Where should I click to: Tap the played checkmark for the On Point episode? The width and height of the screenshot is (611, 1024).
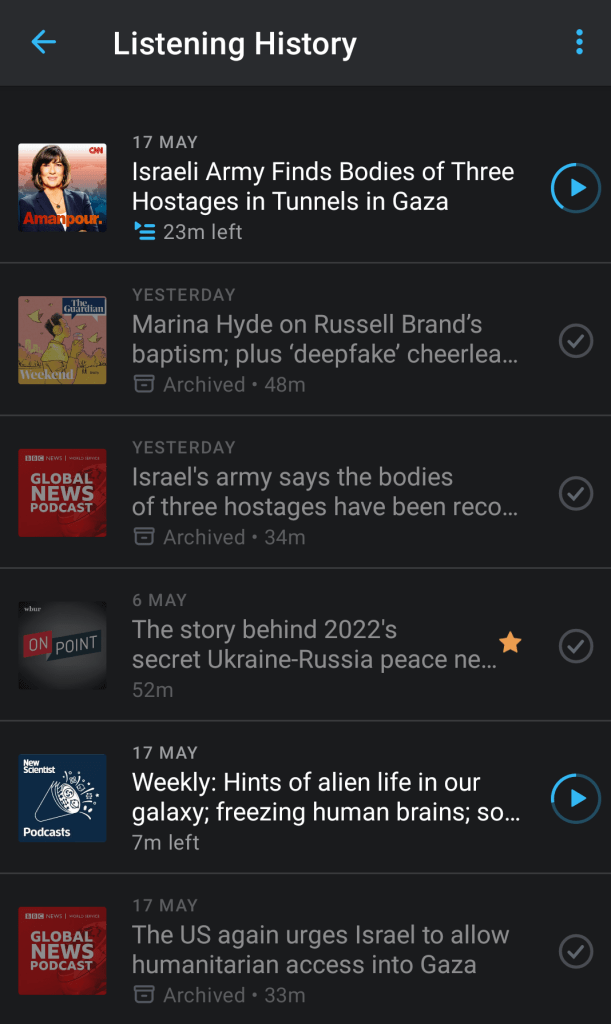pyautogui.click(x=576, y=646)
